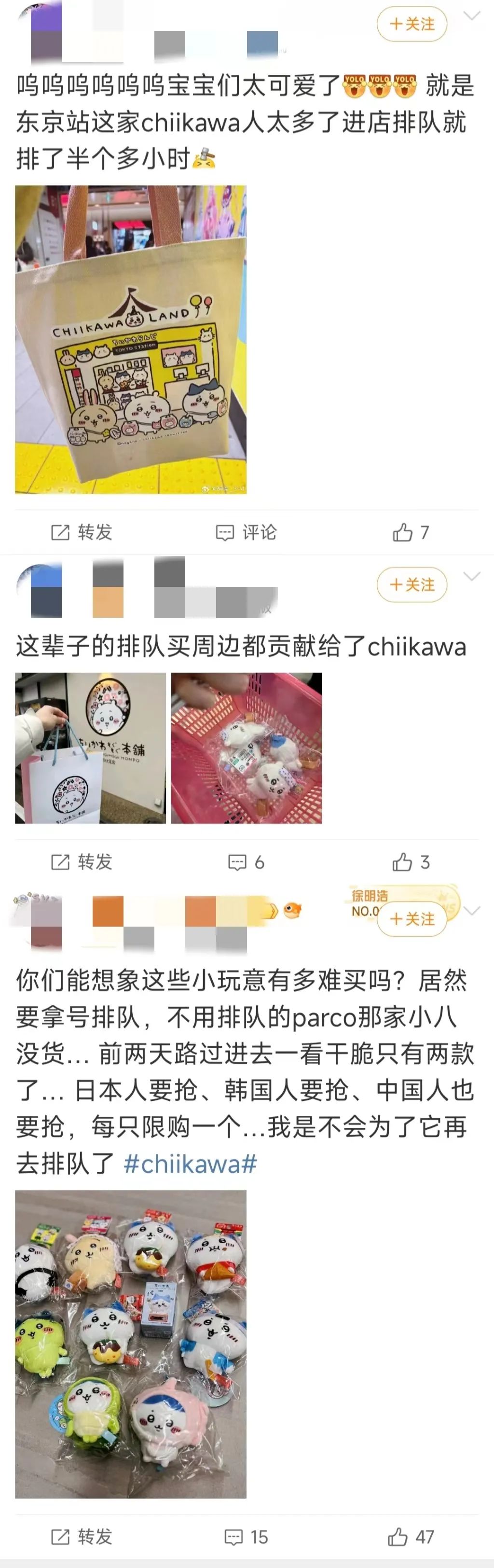Open the 6 comments on the second post

coord(246,862)
